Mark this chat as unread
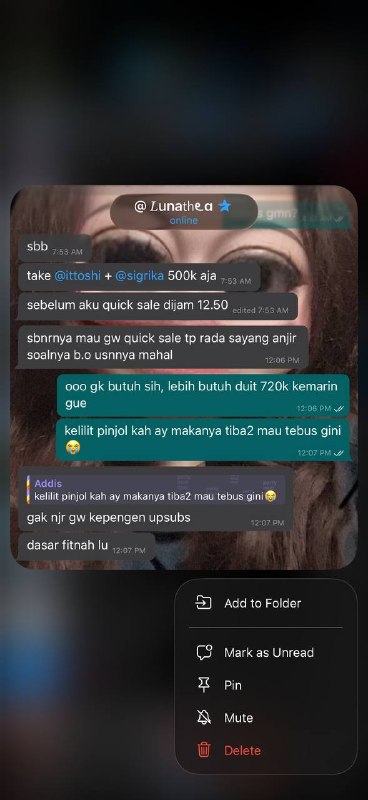 pyautogui.click(x=266, y=653)
